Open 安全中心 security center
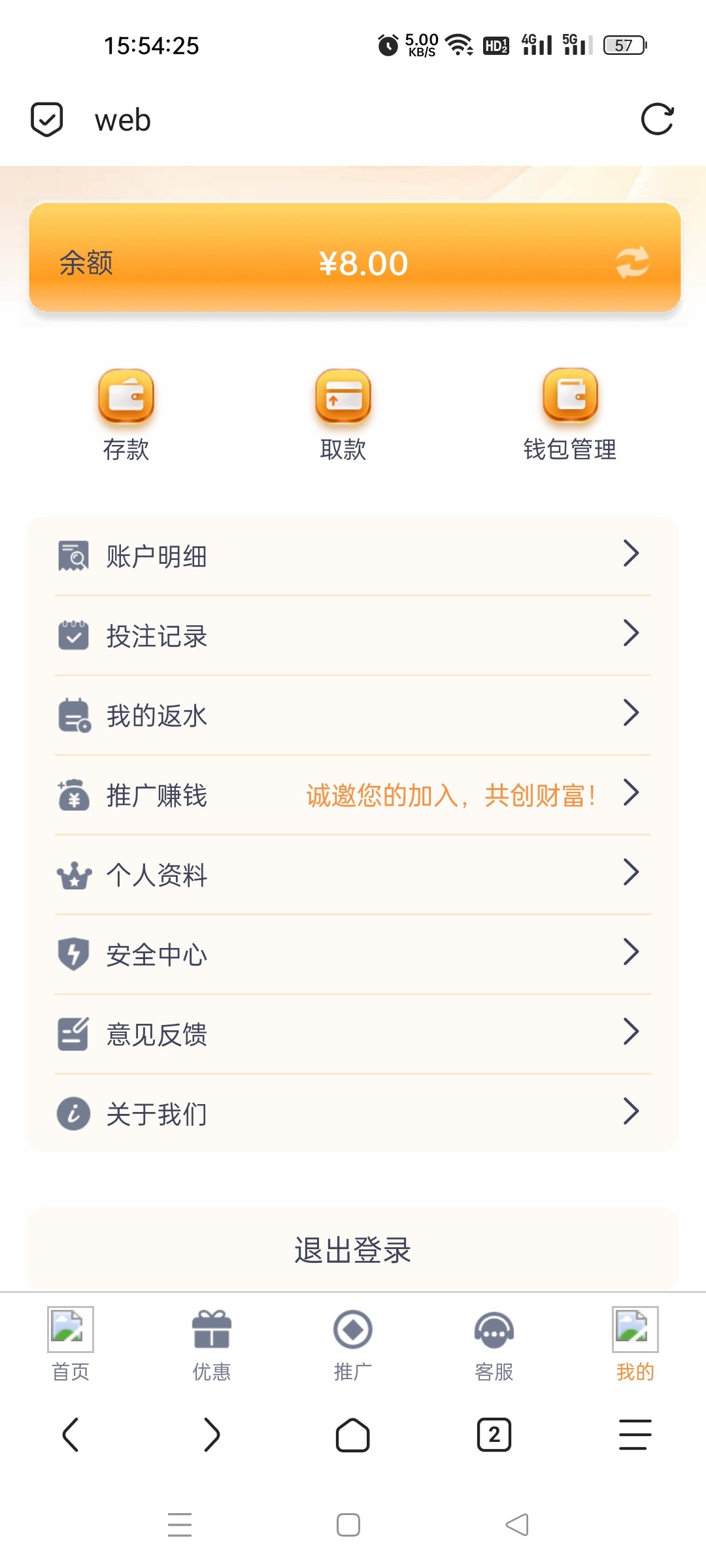 (x=353, y=955)
